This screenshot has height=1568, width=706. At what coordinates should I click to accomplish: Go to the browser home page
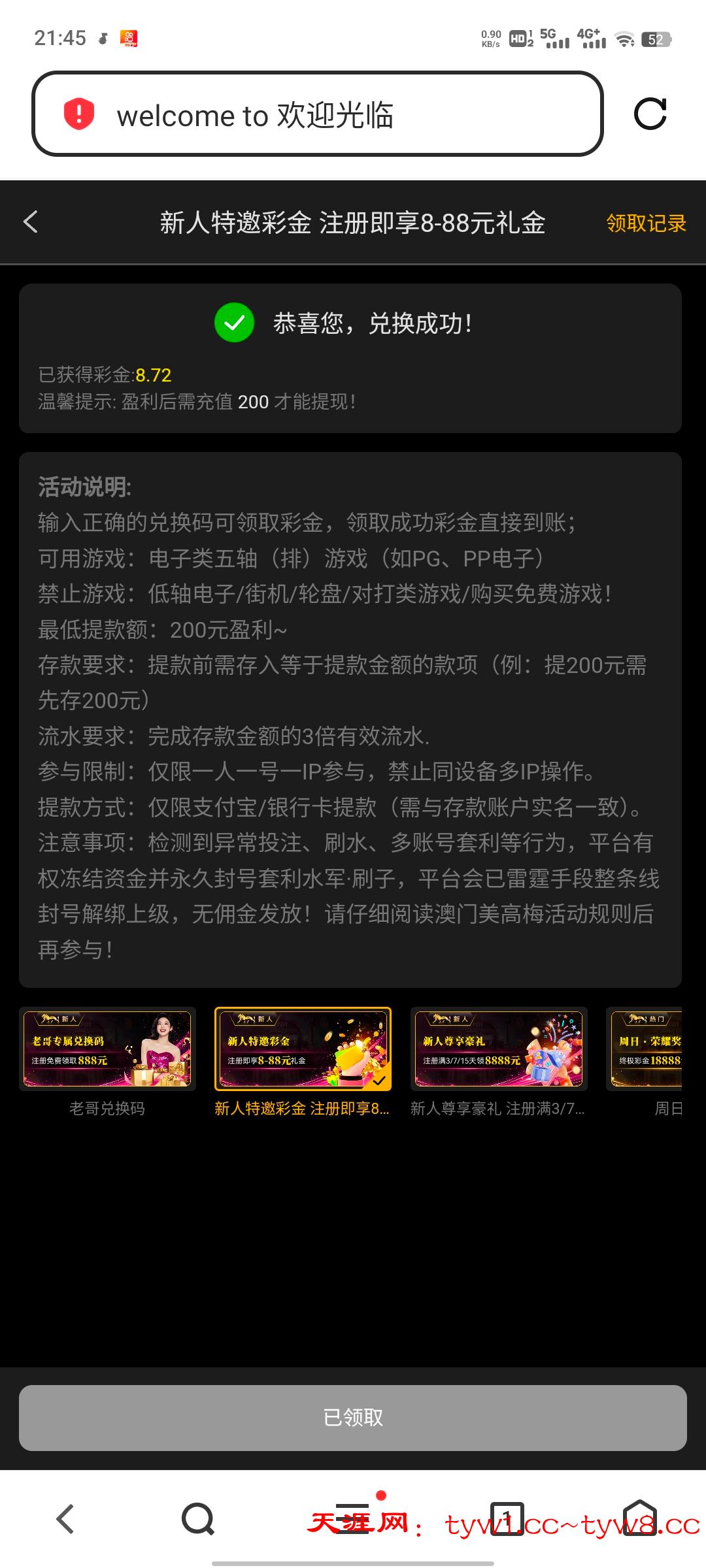click(x=639, y=1518)
